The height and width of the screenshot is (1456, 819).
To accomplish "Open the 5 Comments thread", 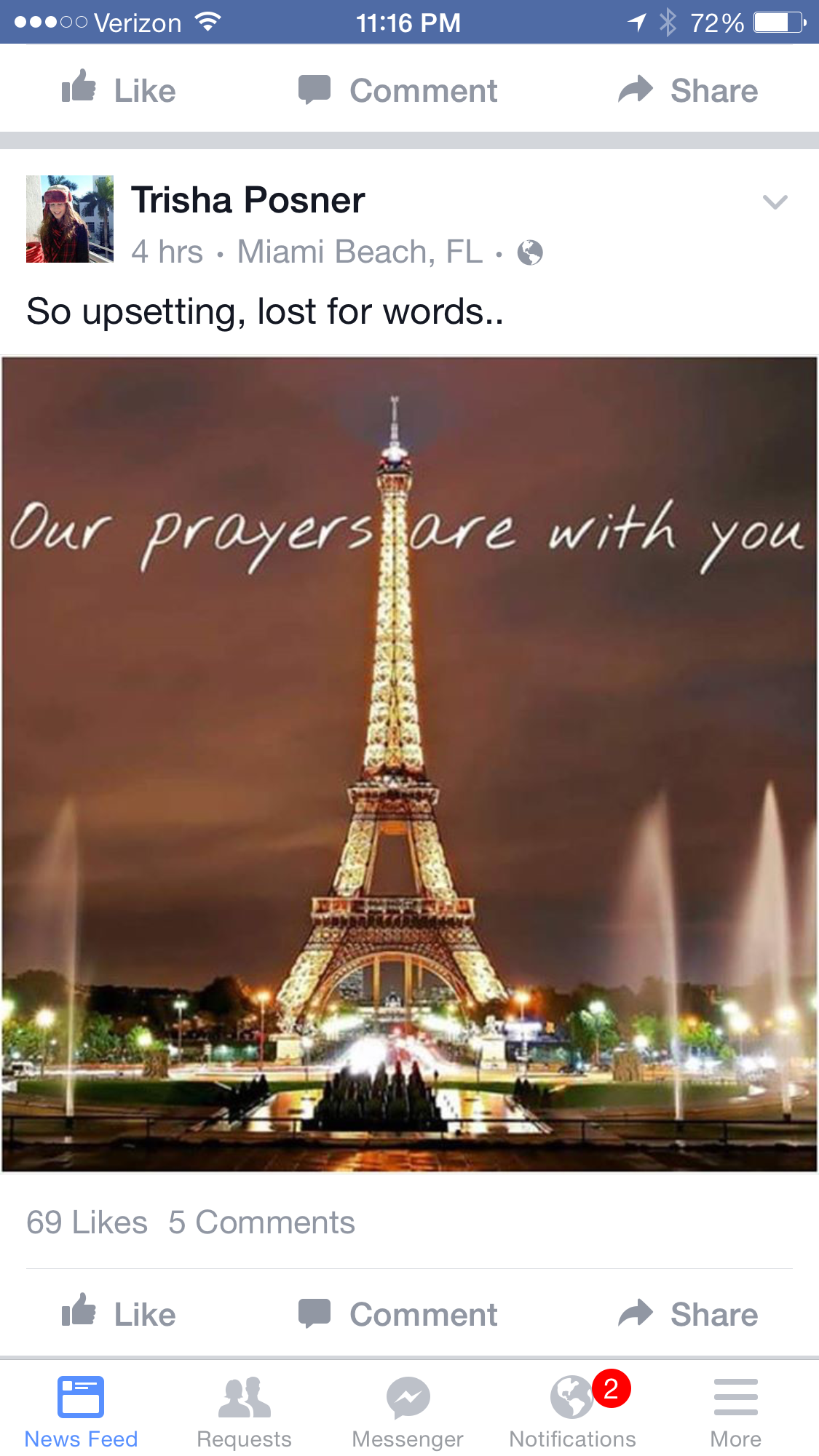I will (261, 1222).
